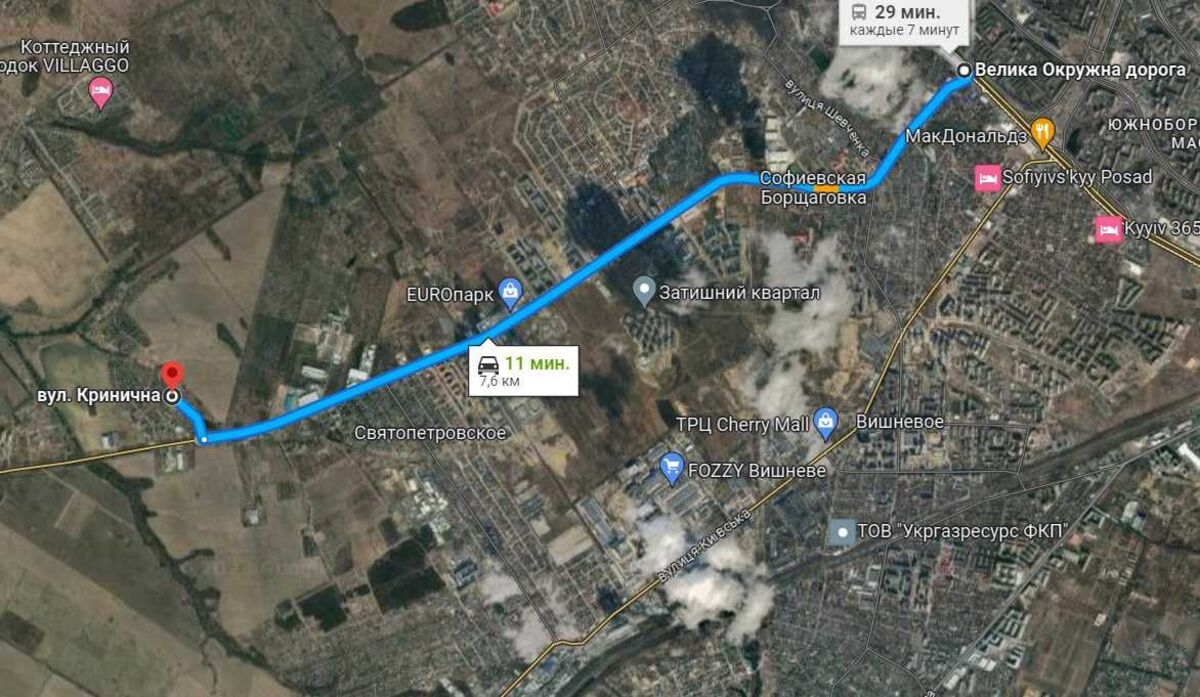Open the EUROпарк shopping marker
The width and height of the screenshot is (1200, 697).
point(510,291)
